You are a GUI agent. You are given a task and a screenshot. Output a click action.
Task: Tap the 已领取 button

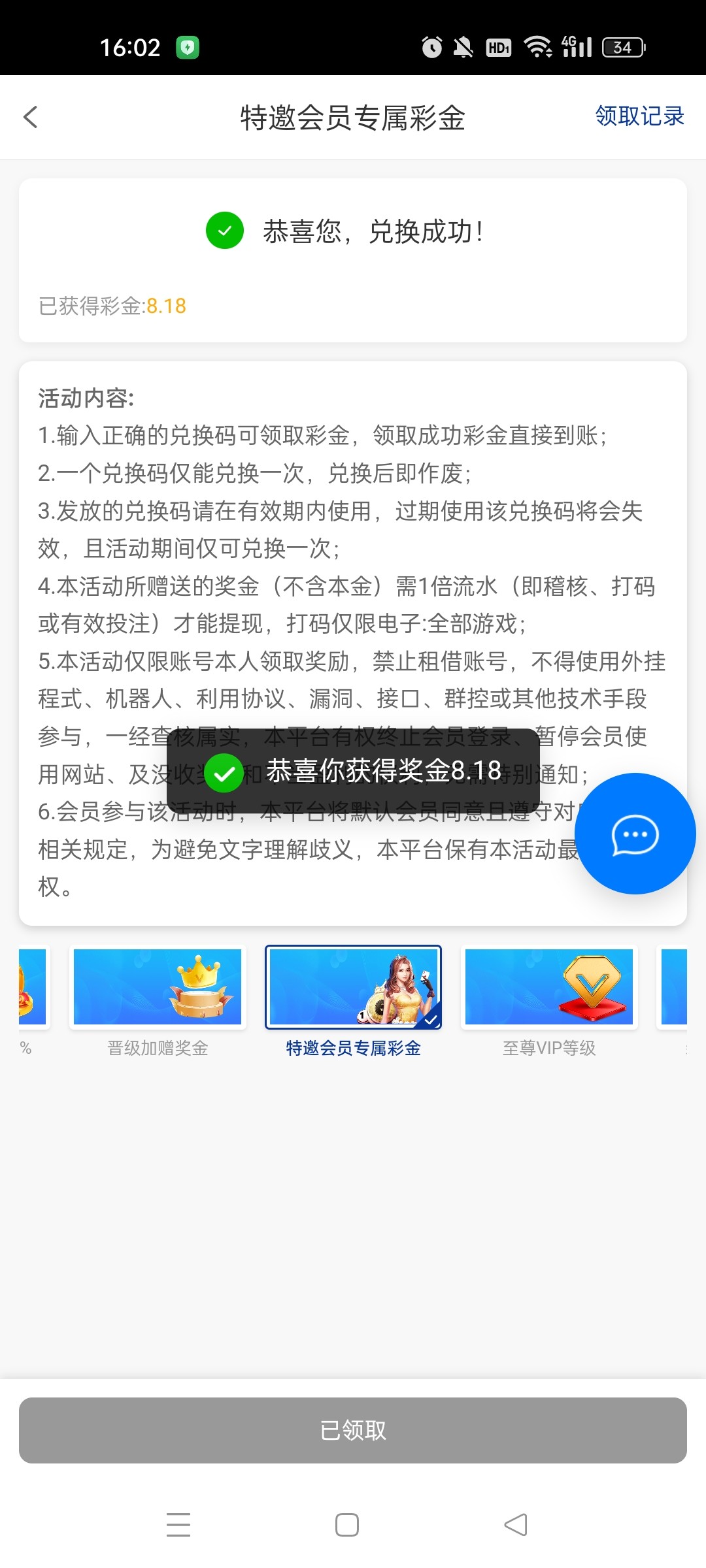(x=353, y=1430)
